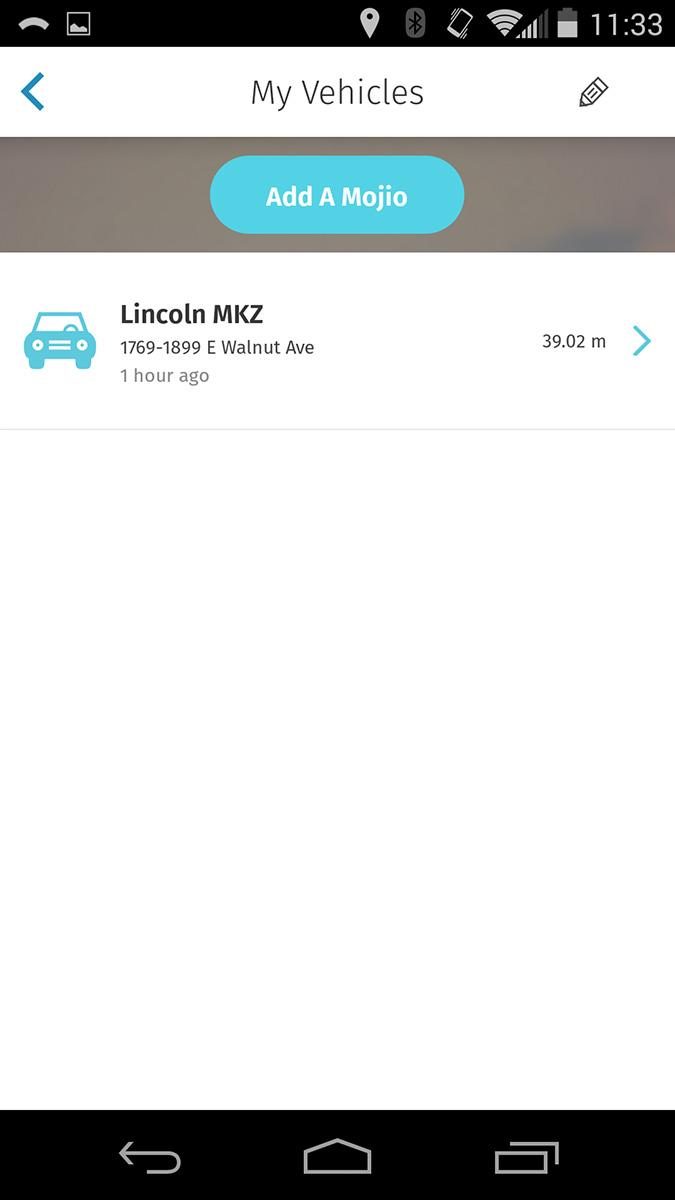This screenshot has width=675, height=1200.
Task: Tap the system home button
Action: click(337, 1156)
